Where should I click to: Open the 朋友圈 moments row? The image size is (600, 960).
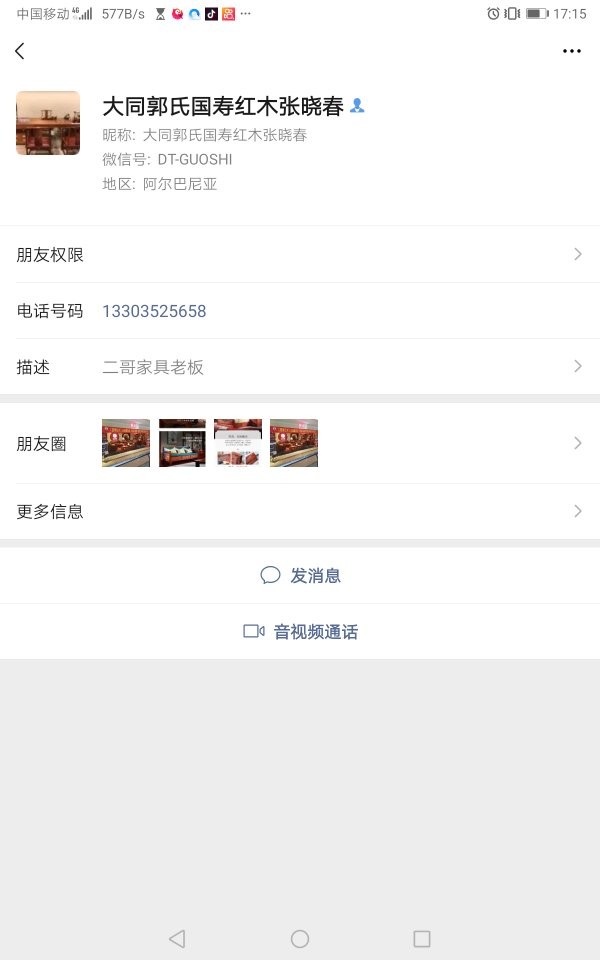tap(300, 443)
